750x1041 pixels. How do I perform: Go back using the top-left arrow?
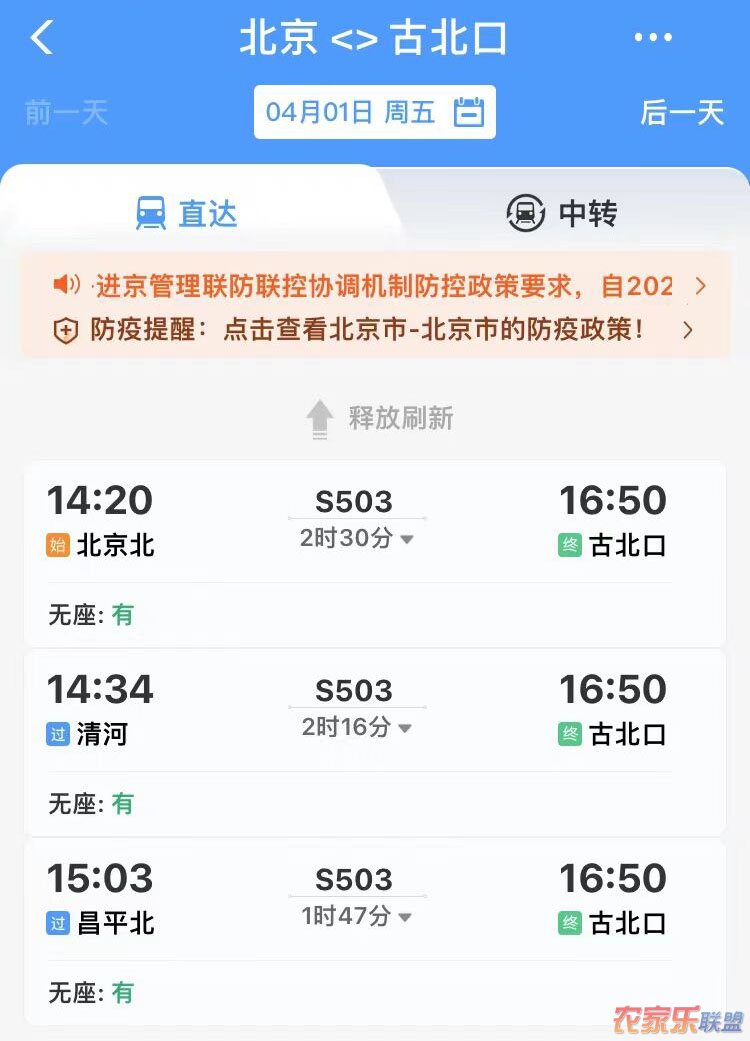(x=42, y=39)
